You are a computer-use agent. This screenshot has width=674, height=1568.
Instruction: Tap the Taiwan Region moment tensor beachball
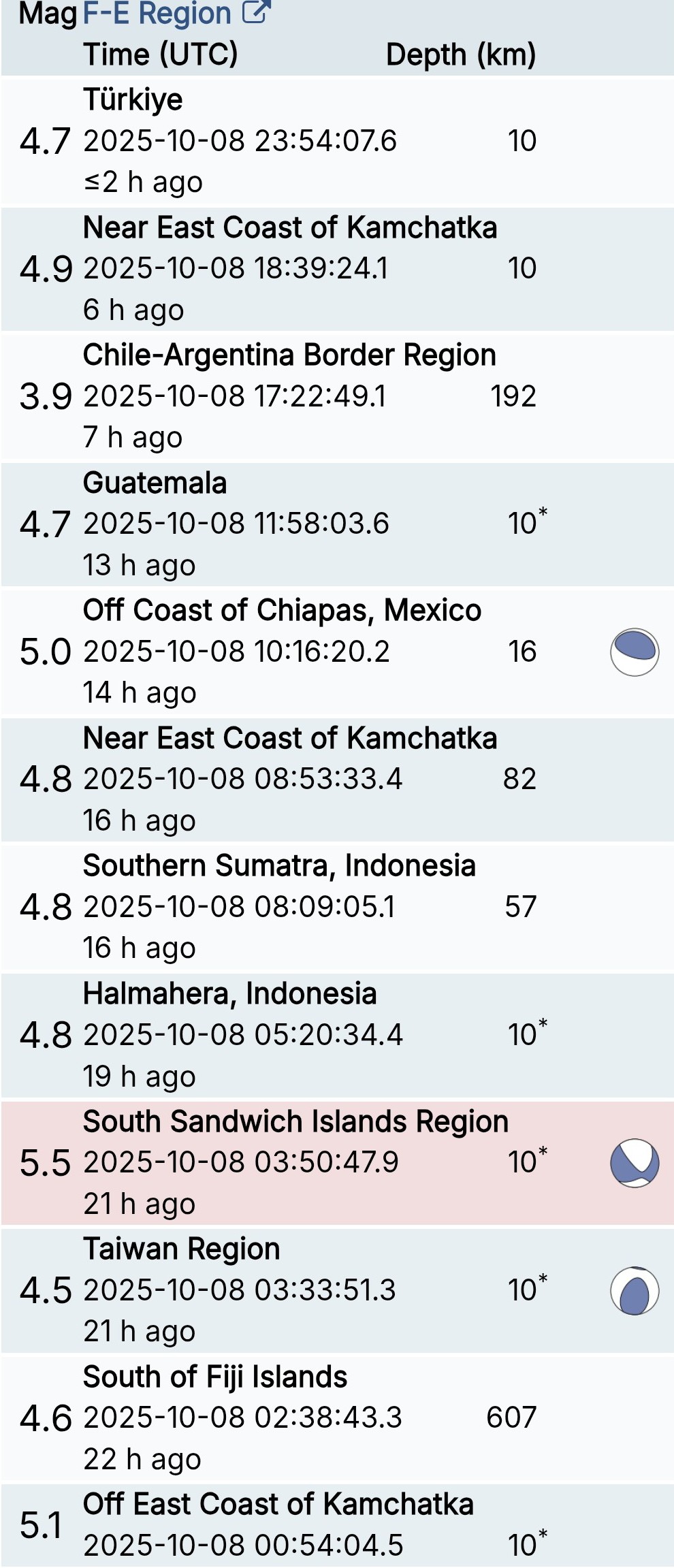click(634, 1291)
